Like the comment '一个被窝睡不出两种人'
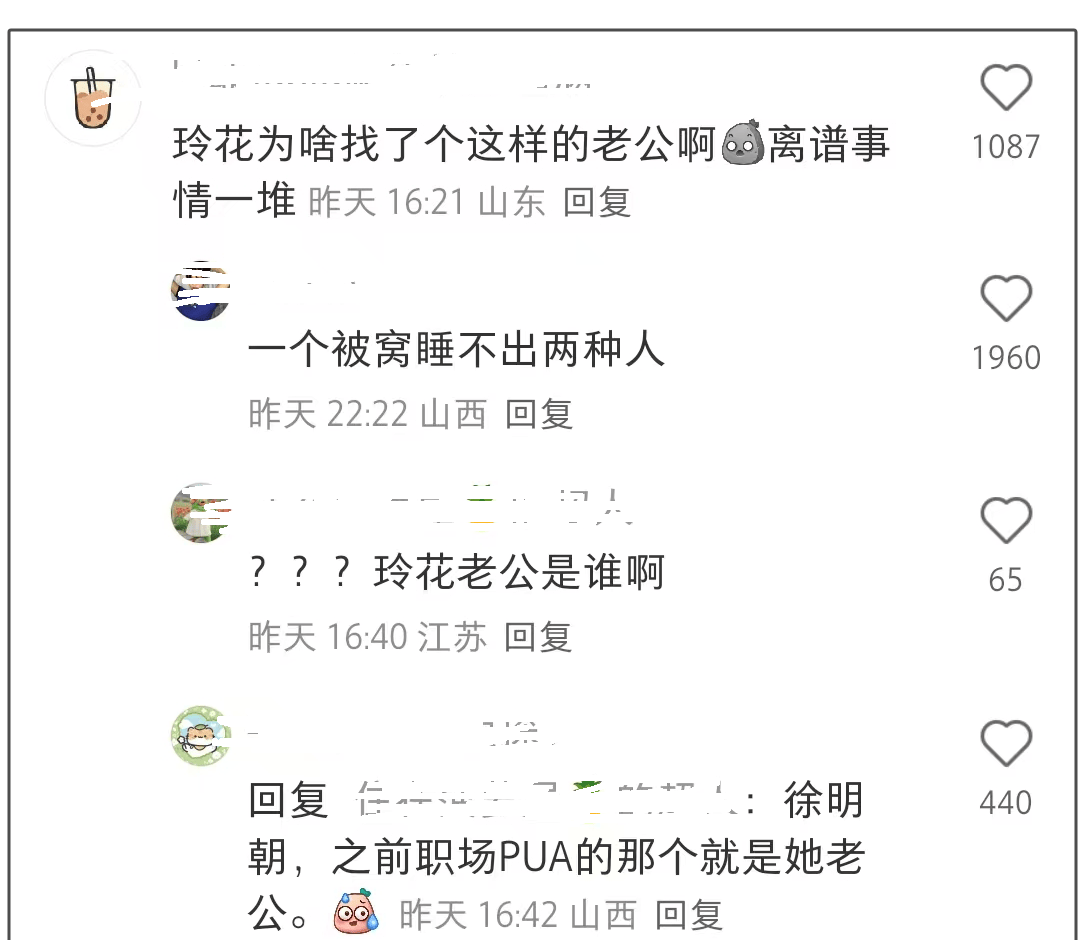1080x940 pixels. pos(1005,299)
